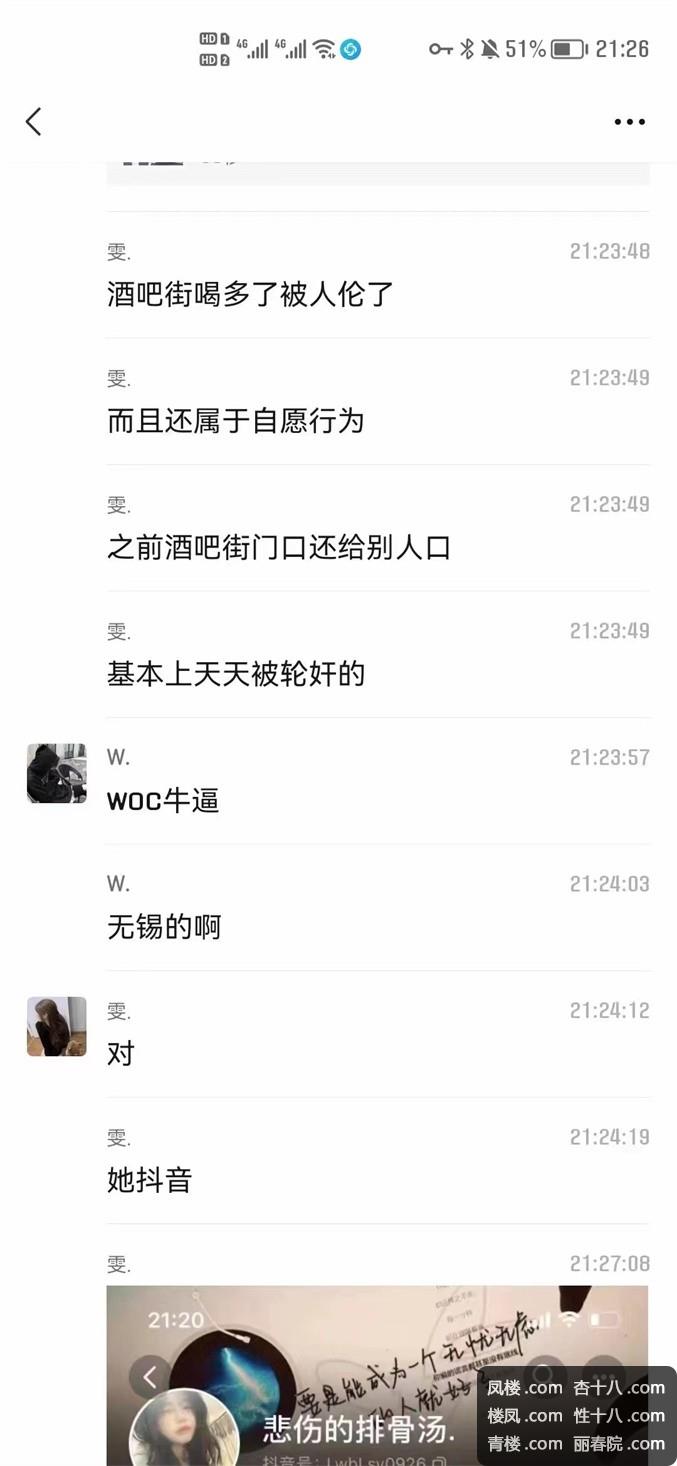Open the avatar next to the 21:24:12 message

(56, 1026)
